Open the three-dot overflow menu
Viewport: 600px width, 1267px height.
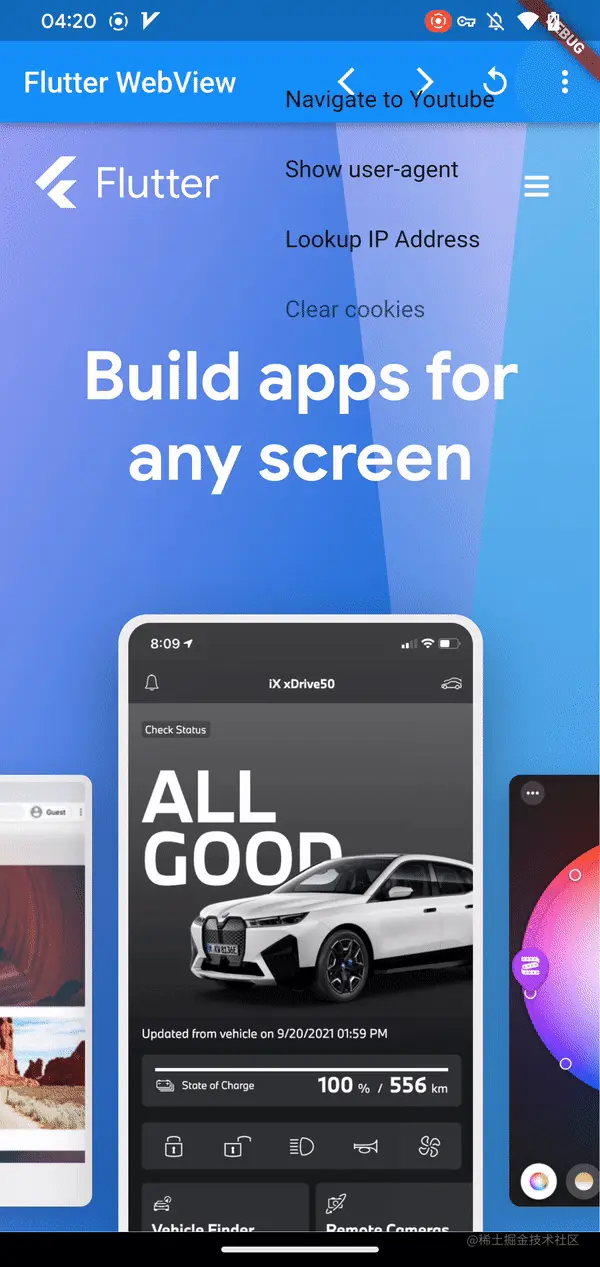coord(565,81)
